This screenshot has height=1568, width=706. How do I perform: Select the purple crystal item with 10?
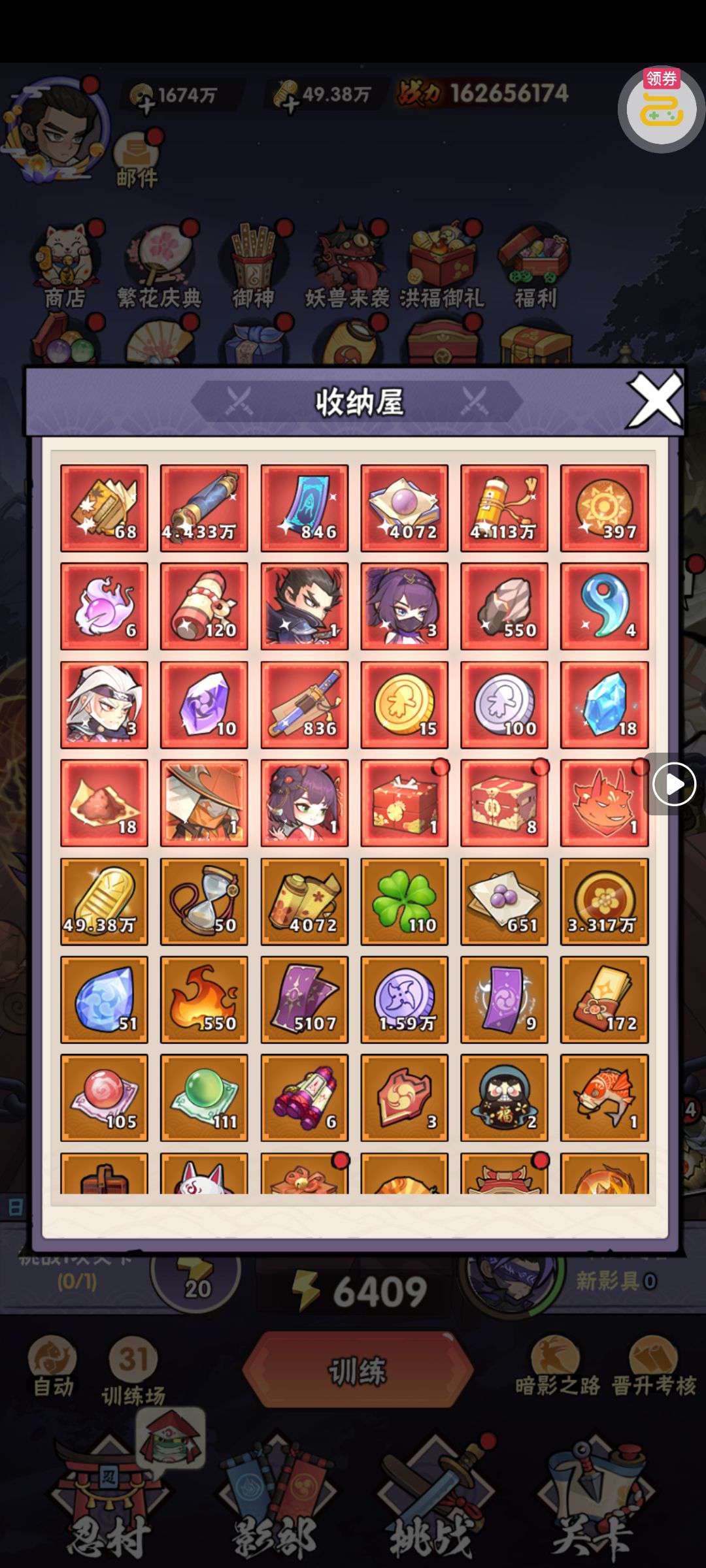(x=204, y=705)
